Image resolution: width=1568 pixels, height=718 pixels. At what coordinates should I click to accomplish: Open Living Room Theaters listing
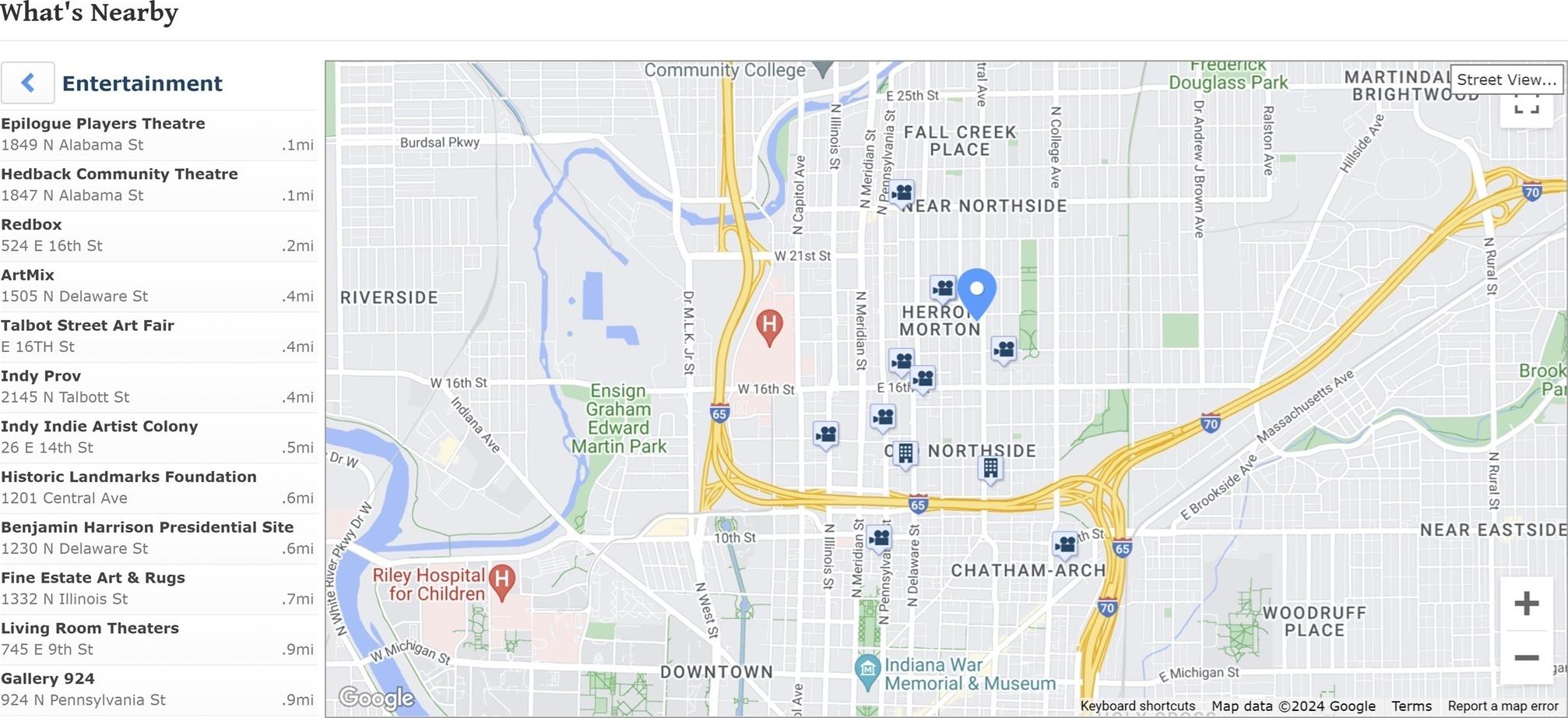[x=90, y=628]
